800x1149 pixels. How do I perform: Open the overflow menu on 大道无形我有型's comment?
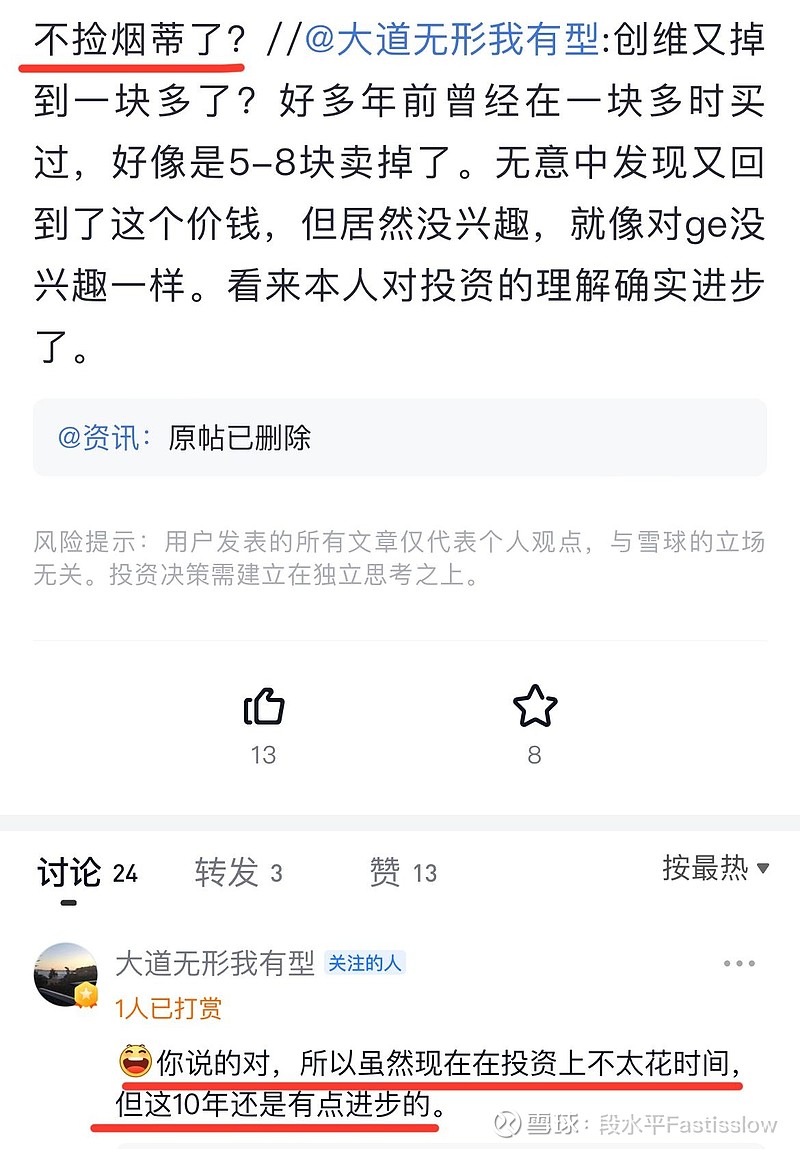pos(739,964)
